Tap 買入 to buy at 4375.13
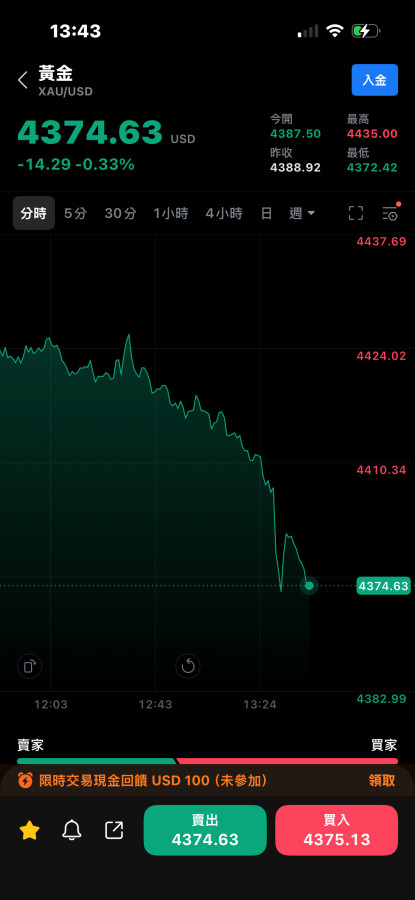 tap(336, 830)
